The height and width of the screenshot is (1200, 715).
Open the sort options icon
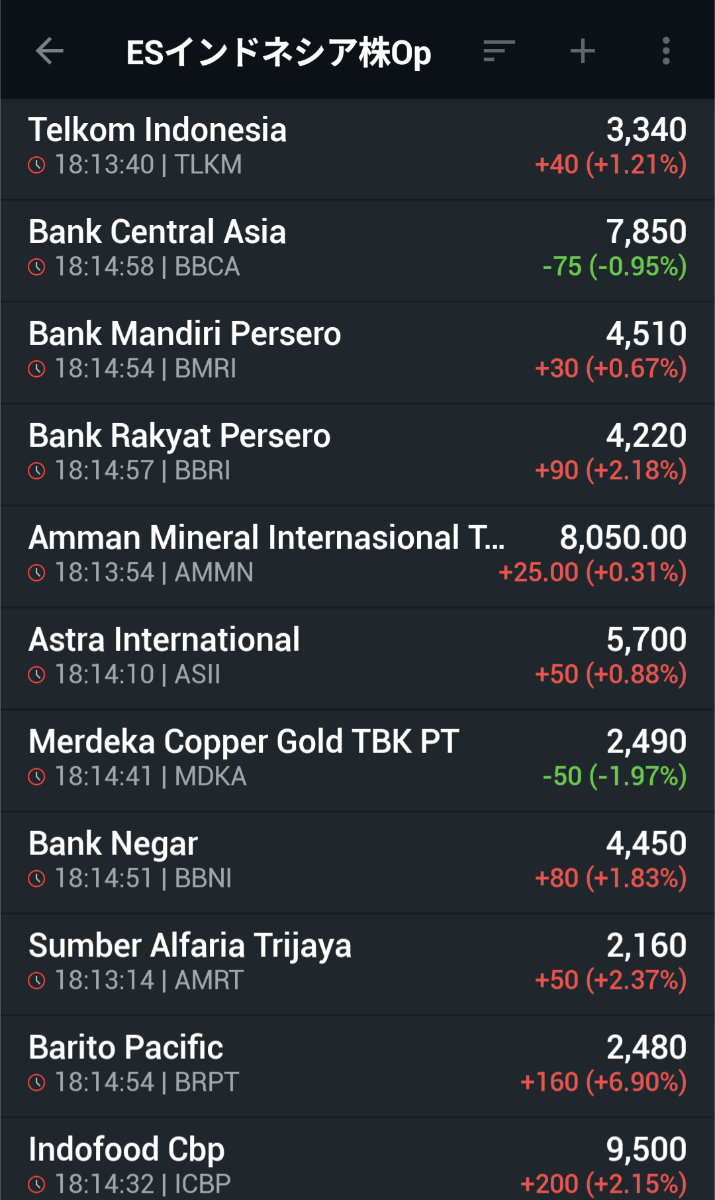pyautogui.click(x=498, y=51)
